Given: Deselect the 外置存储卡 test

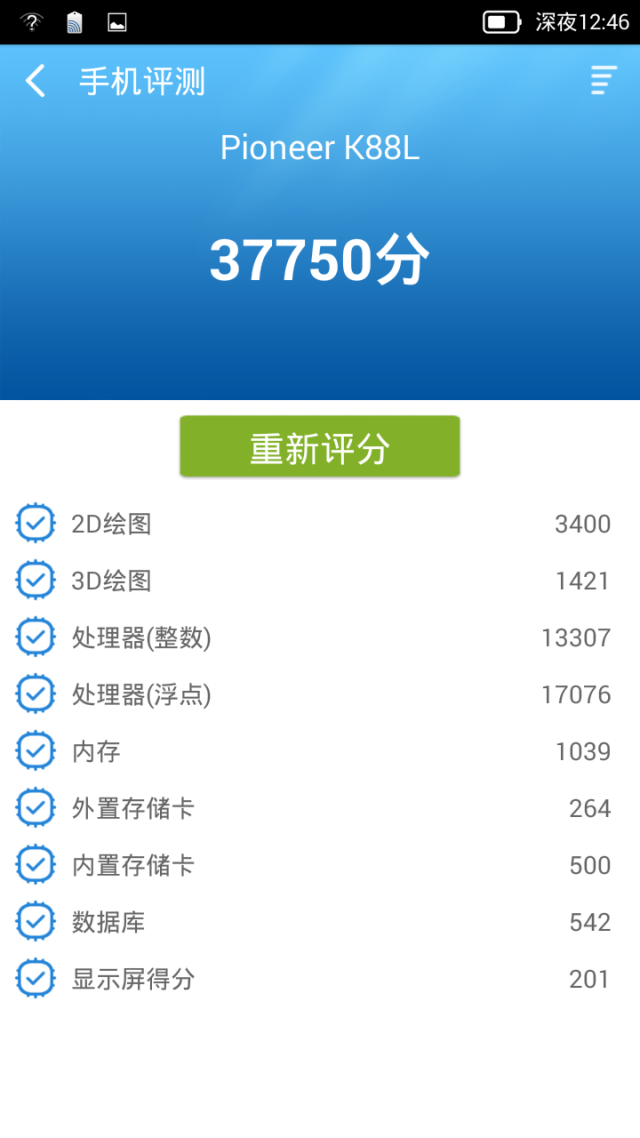Looking at the screenshot, I should pyautogui.click(x=36, y=807).
